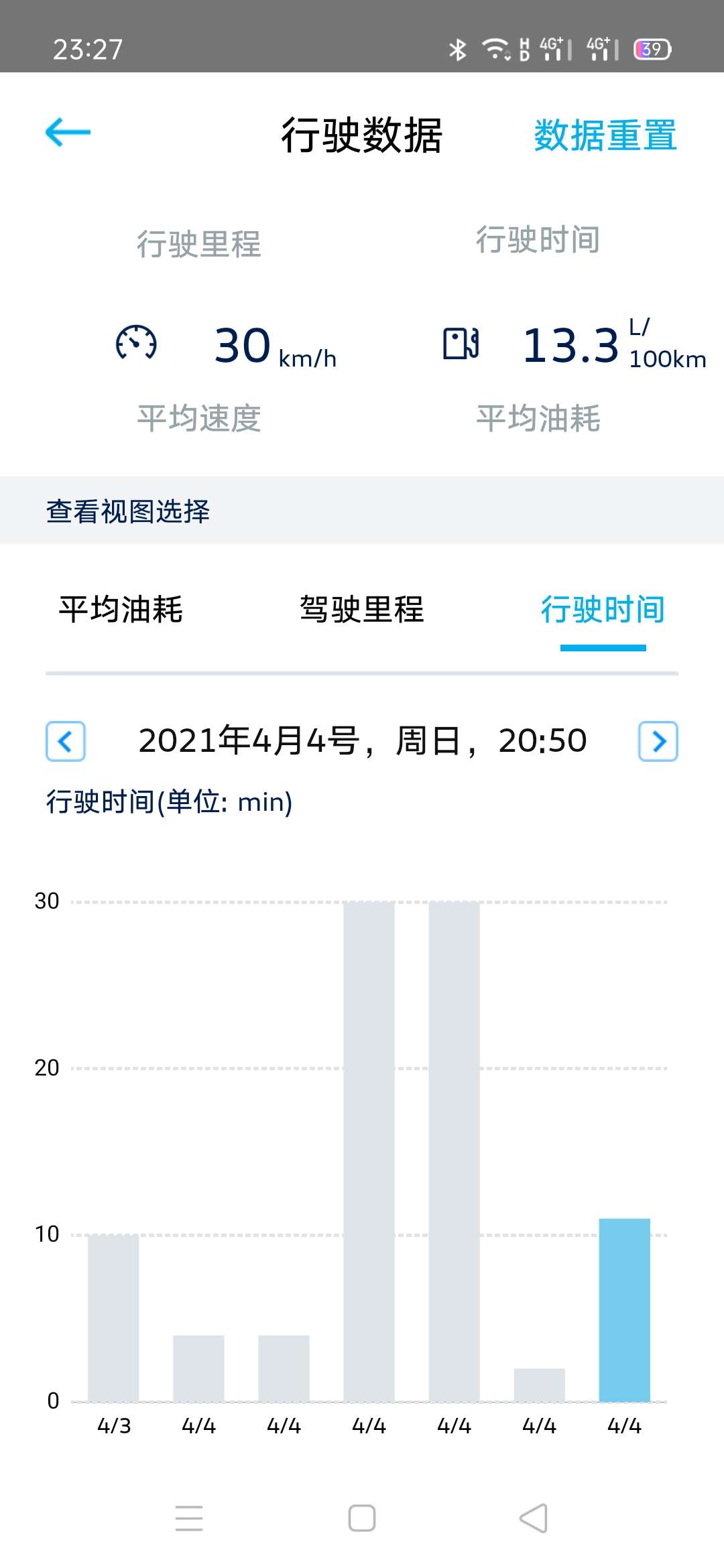Go to the previous trip record

(x=66, y=741)
